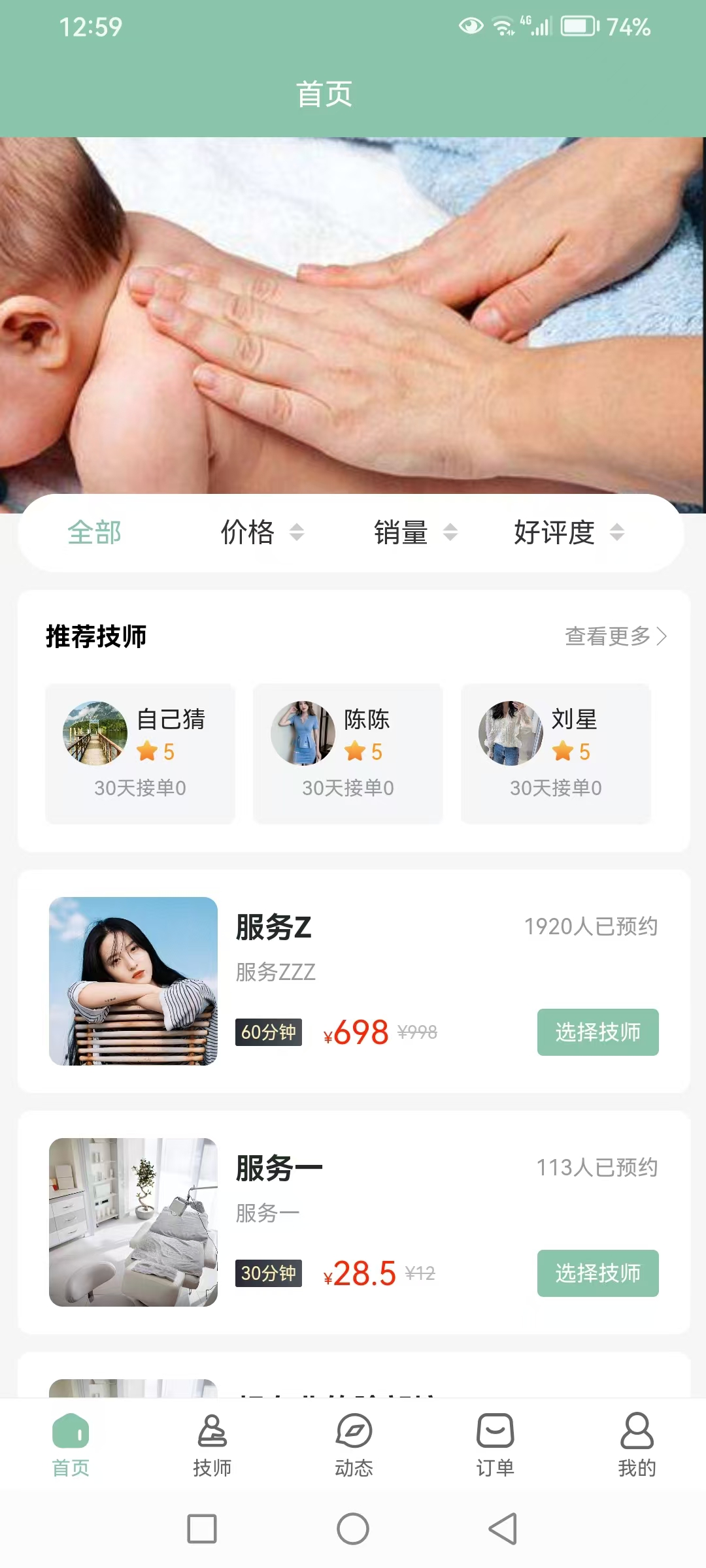Switch to the 我的 tab
The height and width of the screenshot is (1568, 706).
(637, 1445)
